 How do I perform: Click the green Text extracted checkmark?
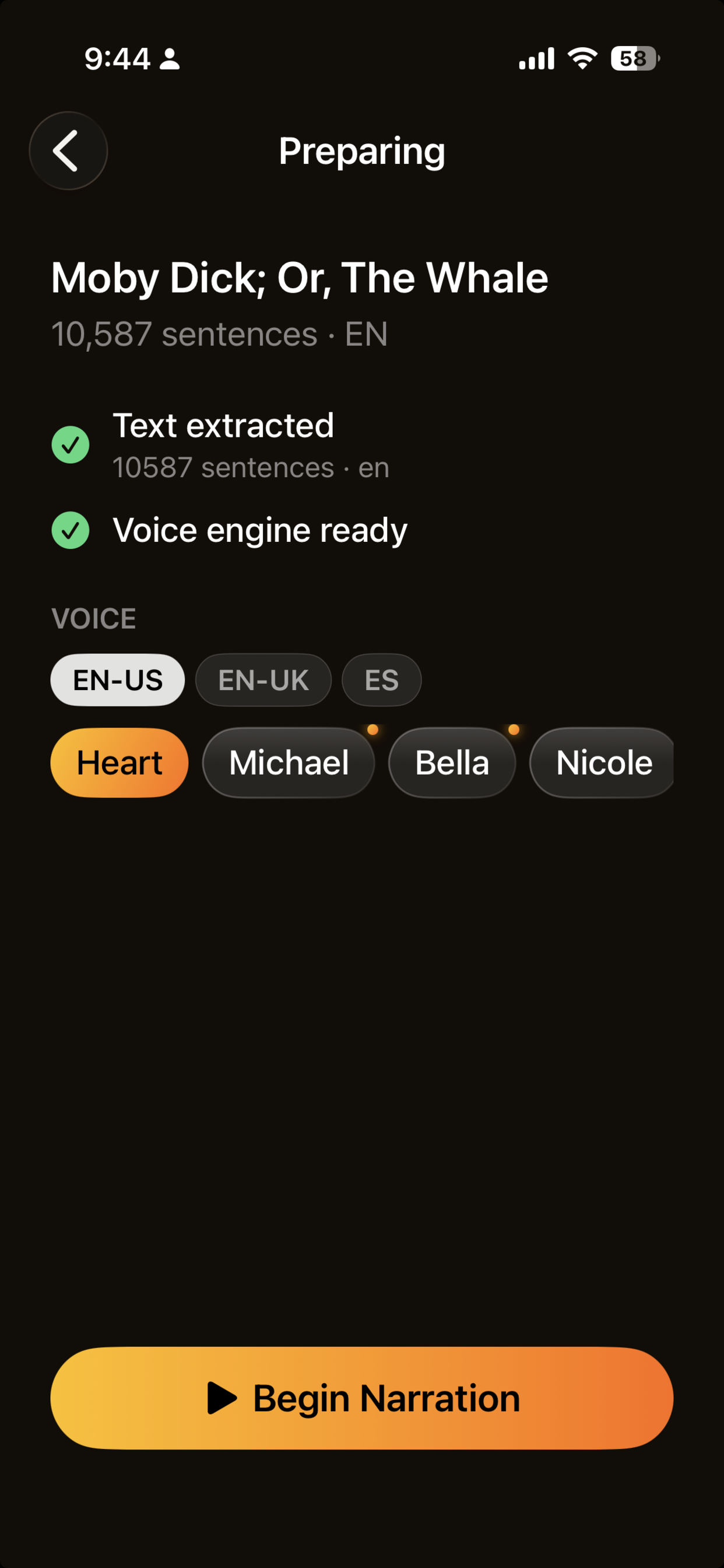point(70,445)
